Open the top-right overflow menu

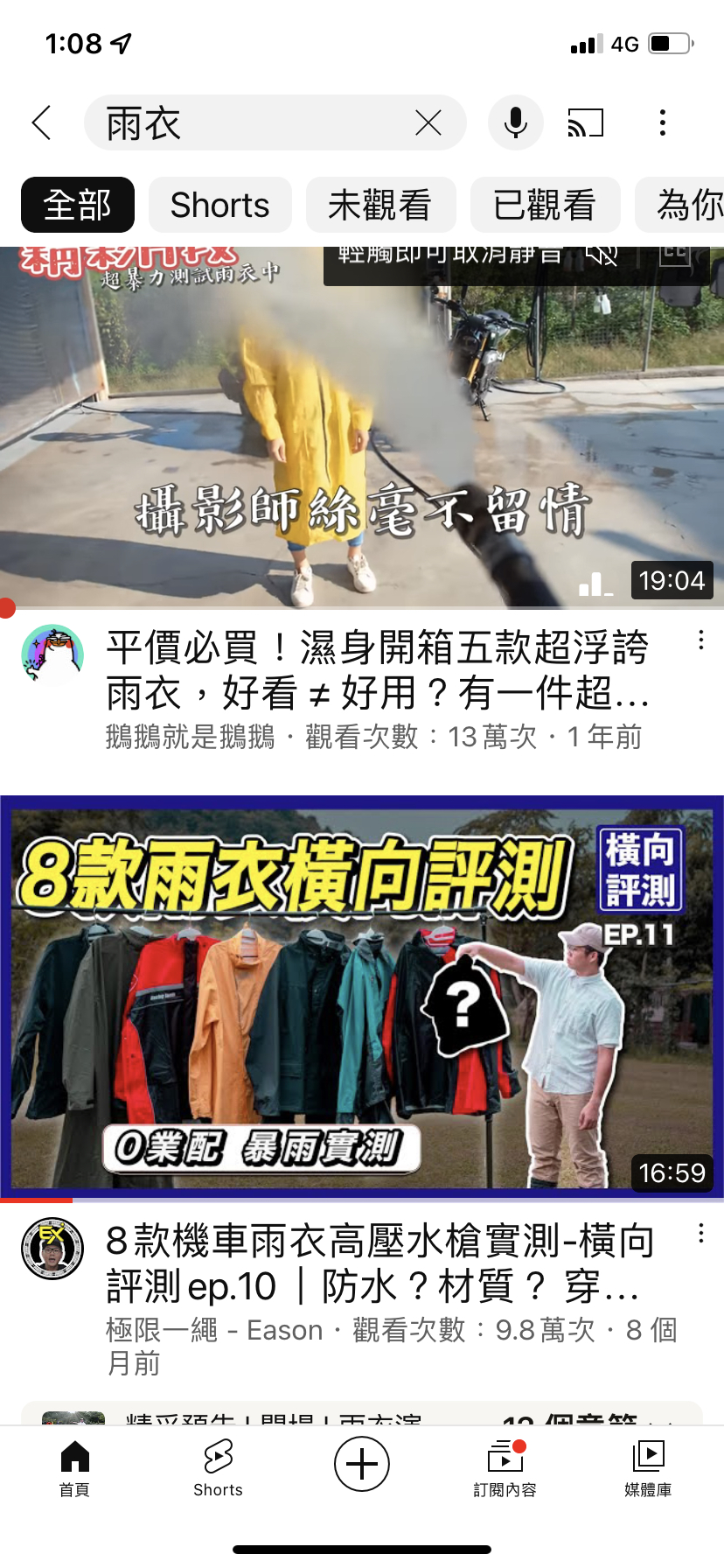pyautogui.click(x=663, y=122)
